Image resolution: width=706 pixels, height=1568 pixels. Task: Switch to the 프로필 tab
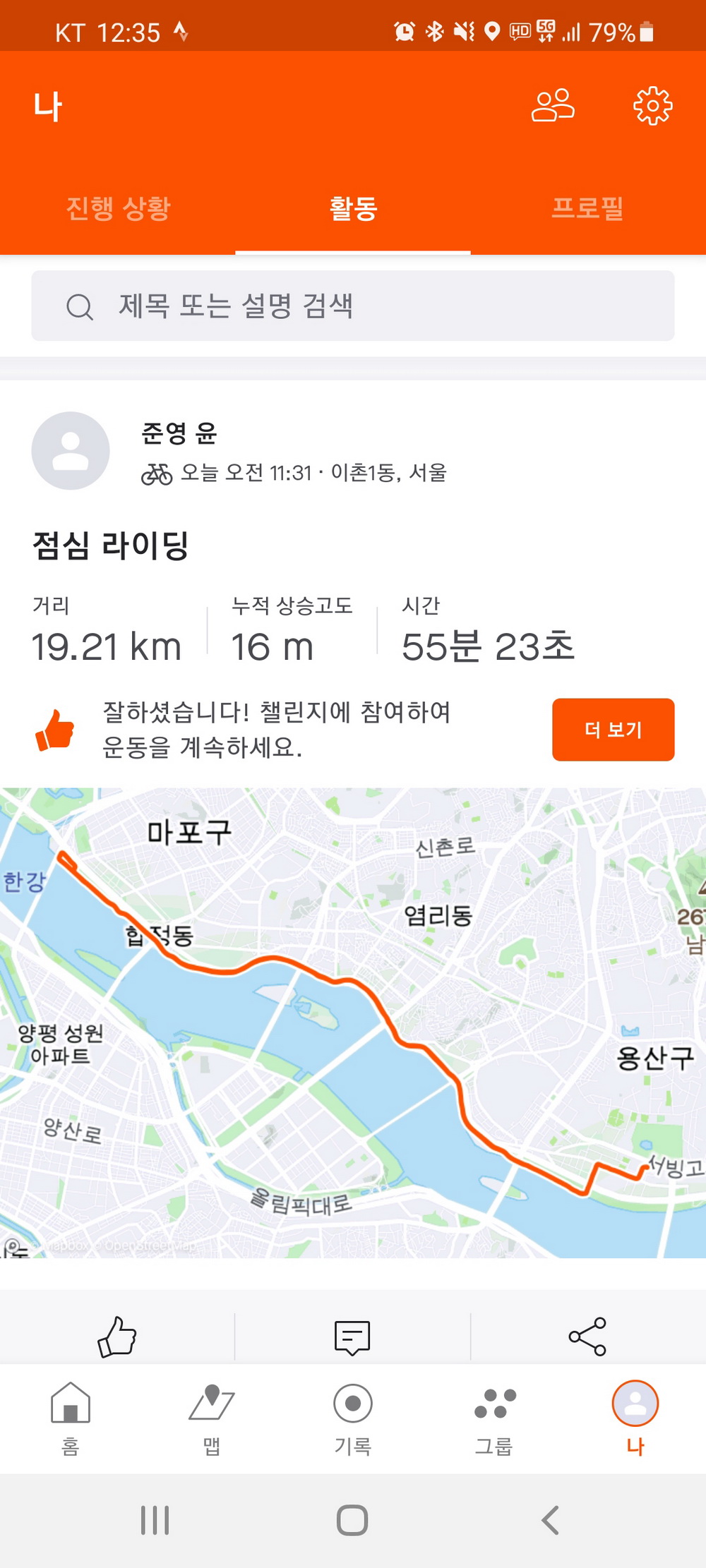[587, 208]
